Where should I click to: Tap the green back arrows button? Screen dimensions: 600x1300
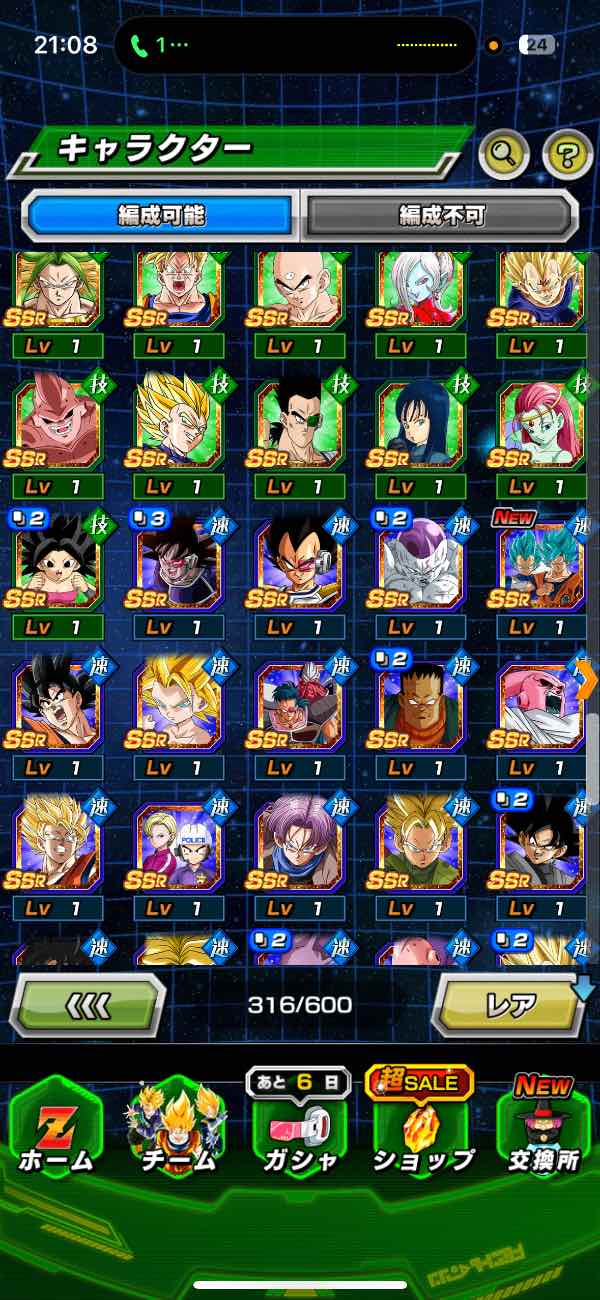88,1004
